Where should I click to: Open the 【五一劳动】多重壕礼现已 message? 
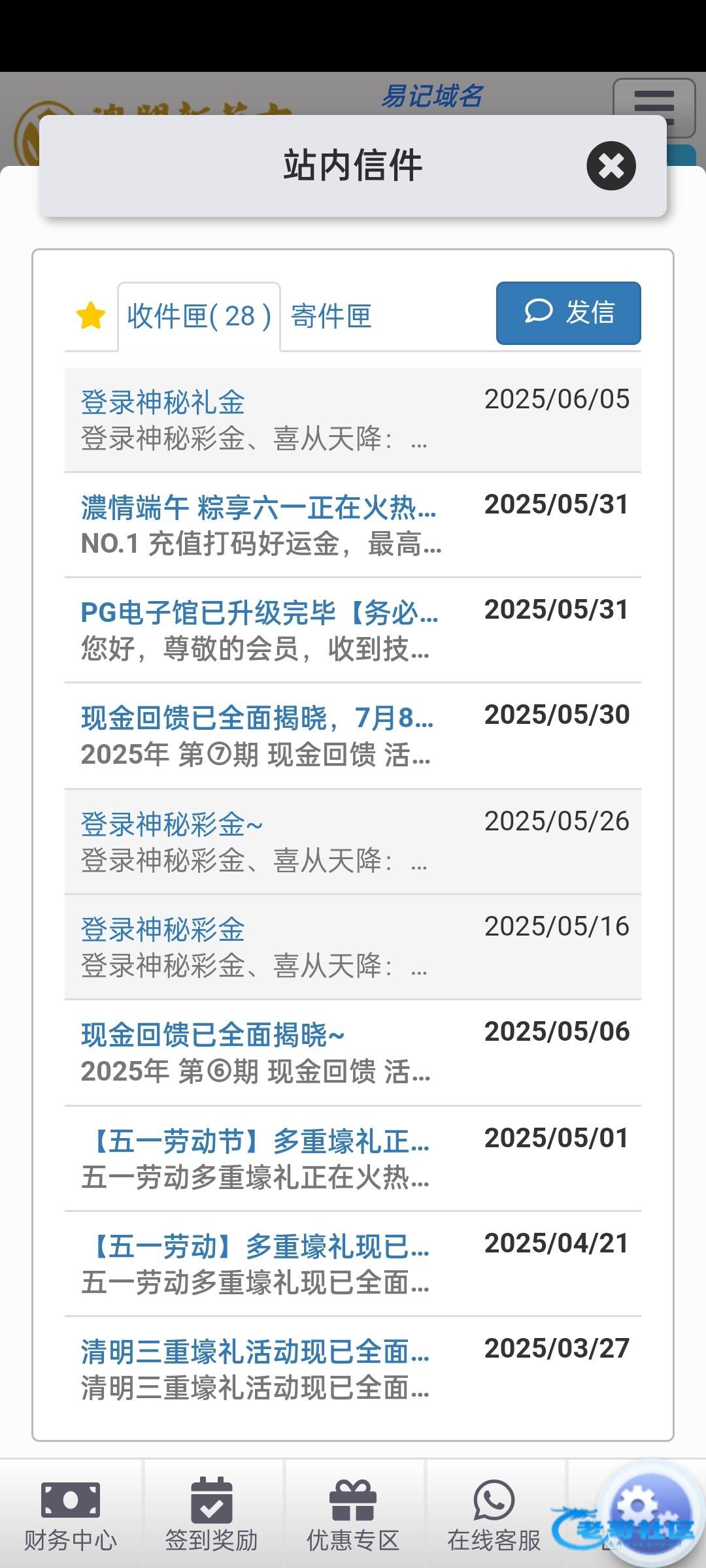(x=353, y=1264)
